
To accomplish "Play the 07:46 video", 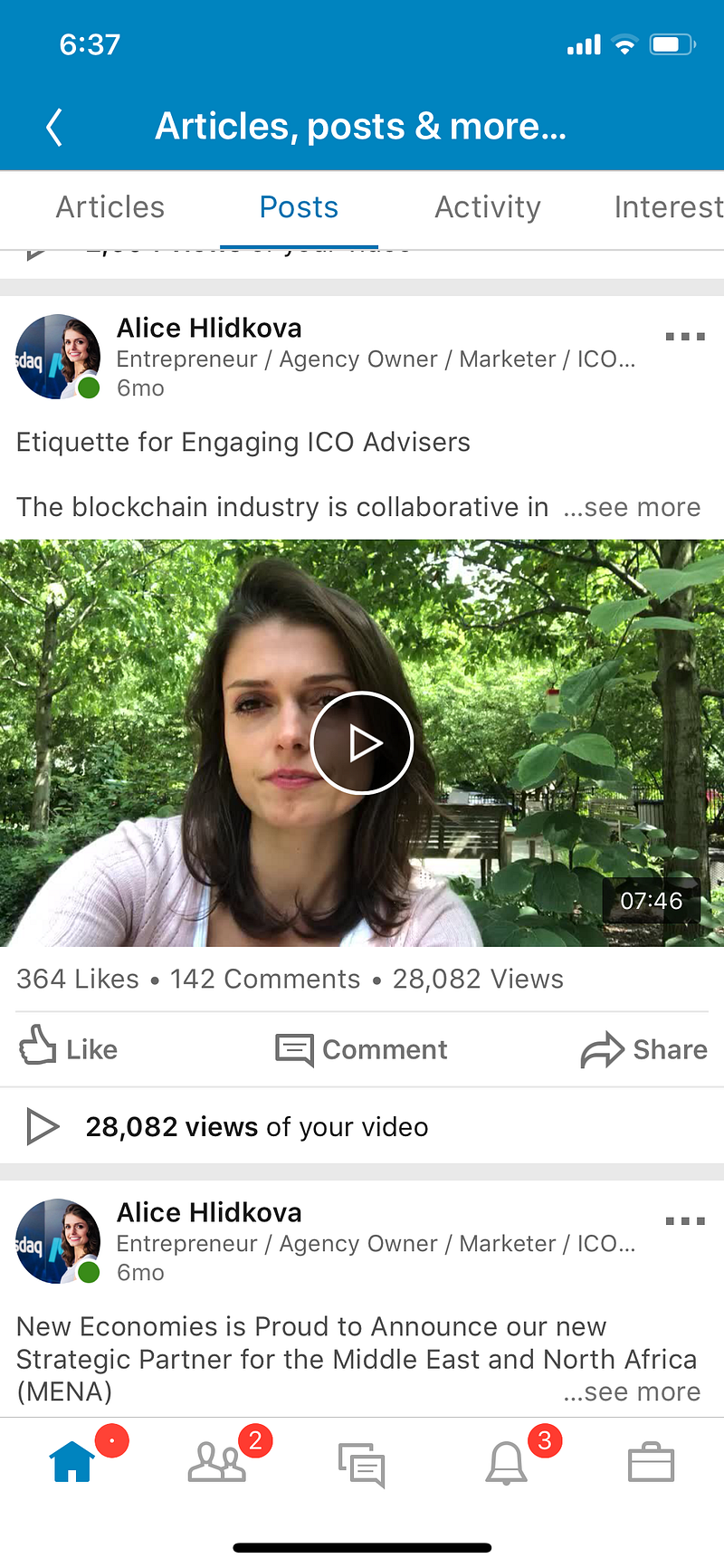I will (362, 743).
